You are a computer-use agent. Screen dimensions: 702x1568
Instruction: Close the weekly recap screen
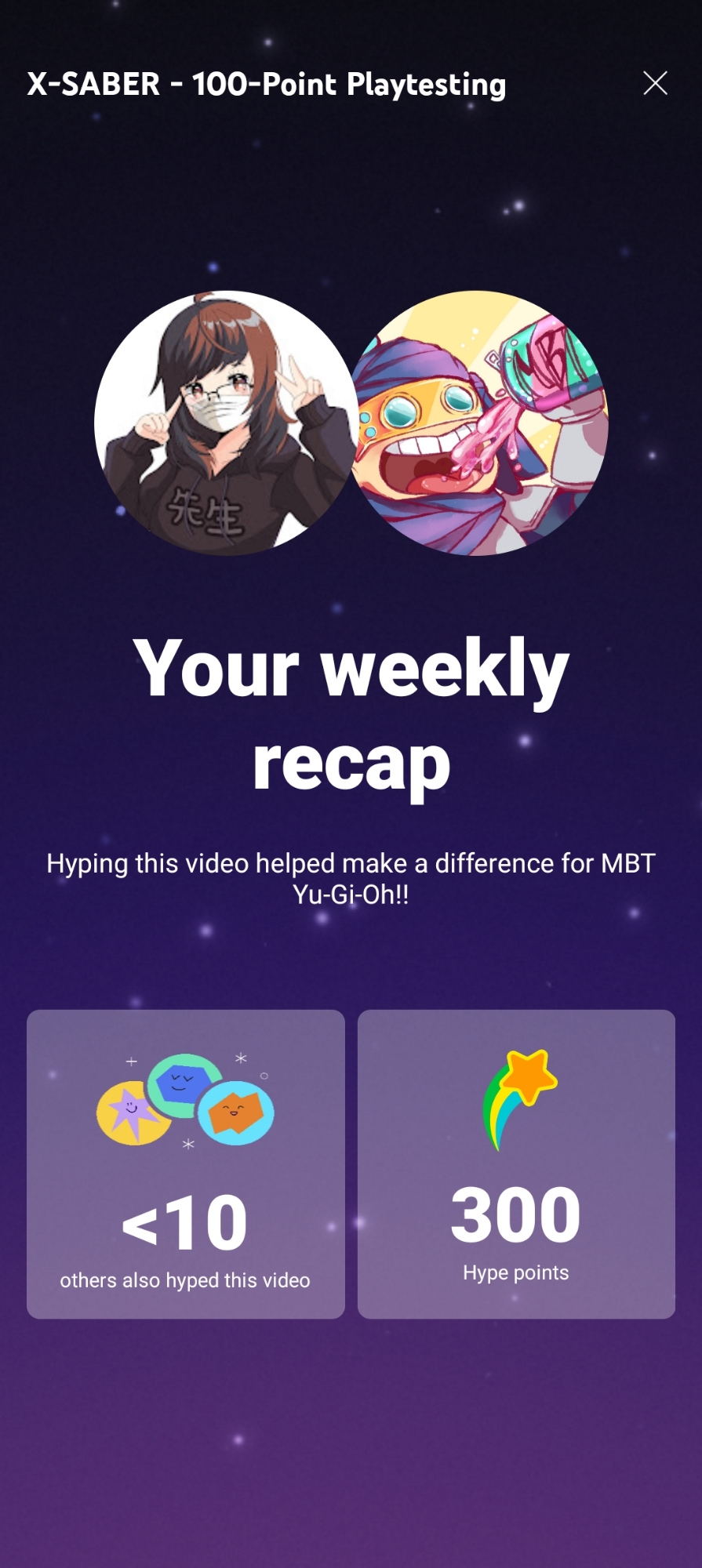click(x=655, y=83)
